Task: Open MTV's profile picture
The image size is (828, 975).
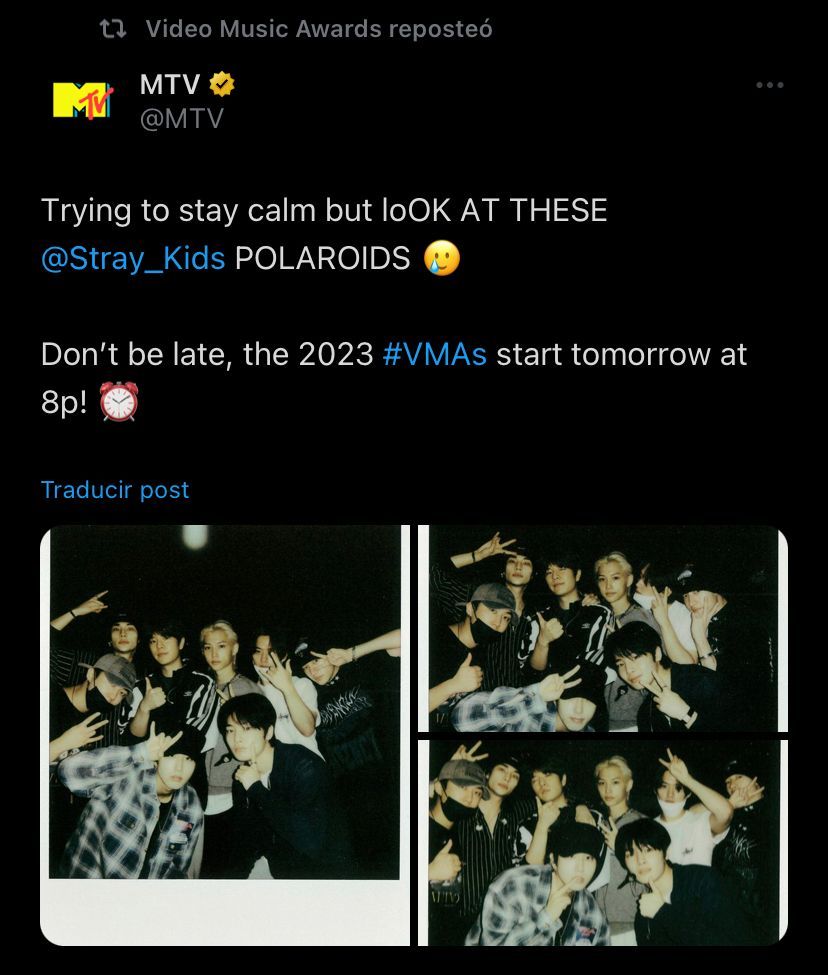Action: [83, 101]
